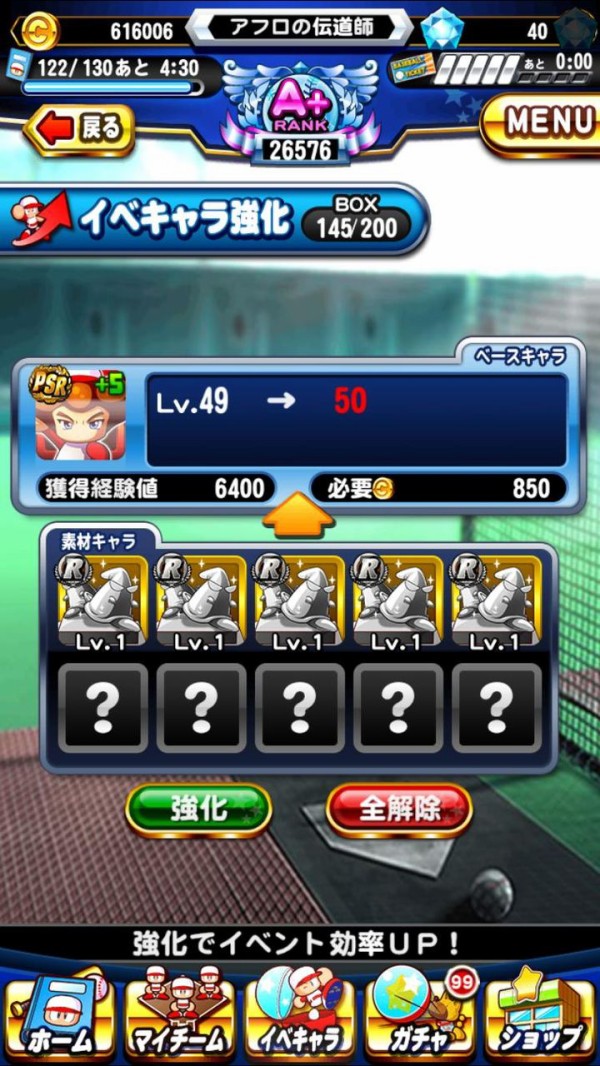Confirm upgrade with the green 強化 button

point(199,808)
